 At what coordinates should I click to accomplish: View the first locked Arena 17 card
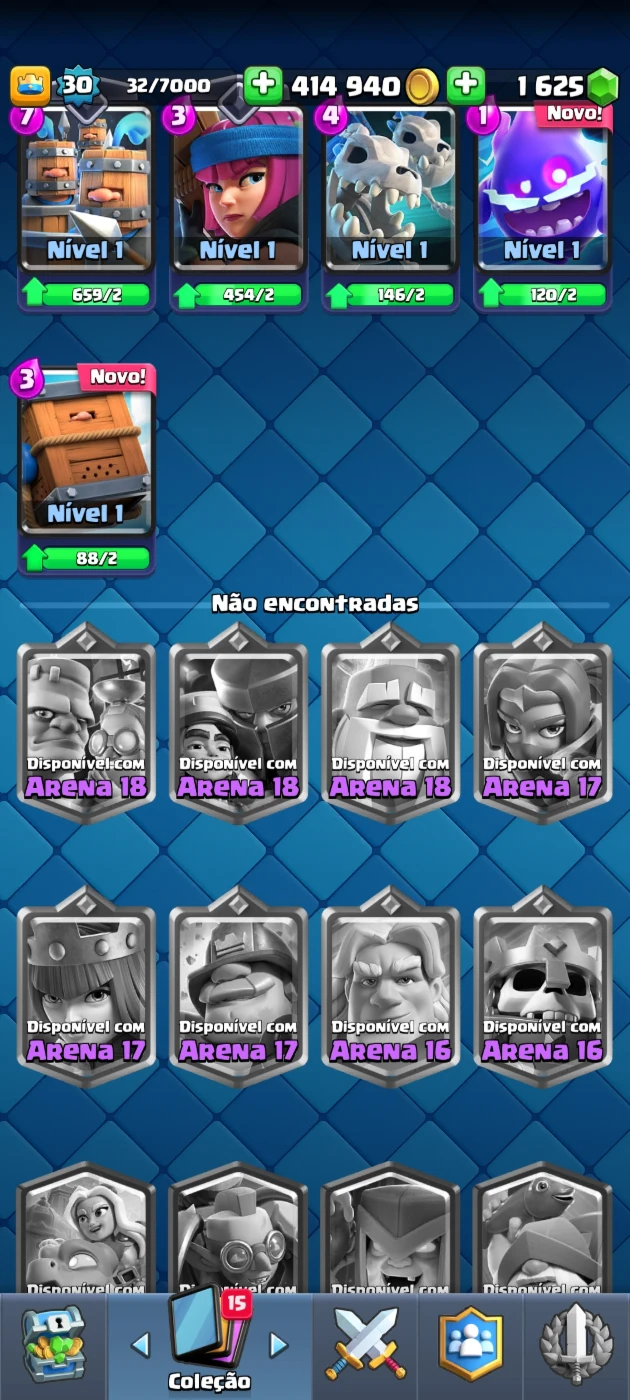pyautogui.click(x=542, y=724)
